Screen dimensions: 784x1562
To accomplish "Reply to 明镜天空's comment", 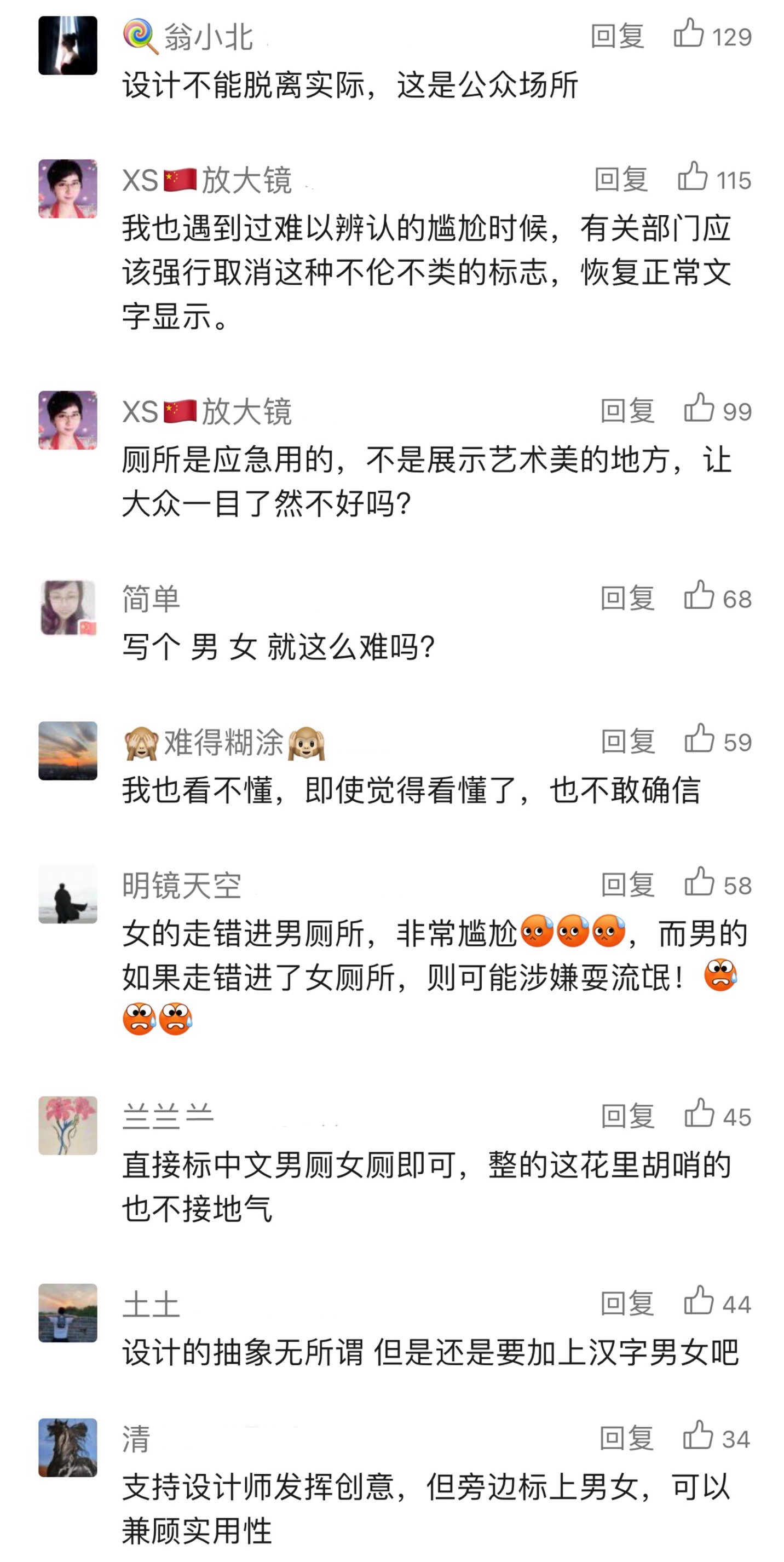I will [627, 885].
